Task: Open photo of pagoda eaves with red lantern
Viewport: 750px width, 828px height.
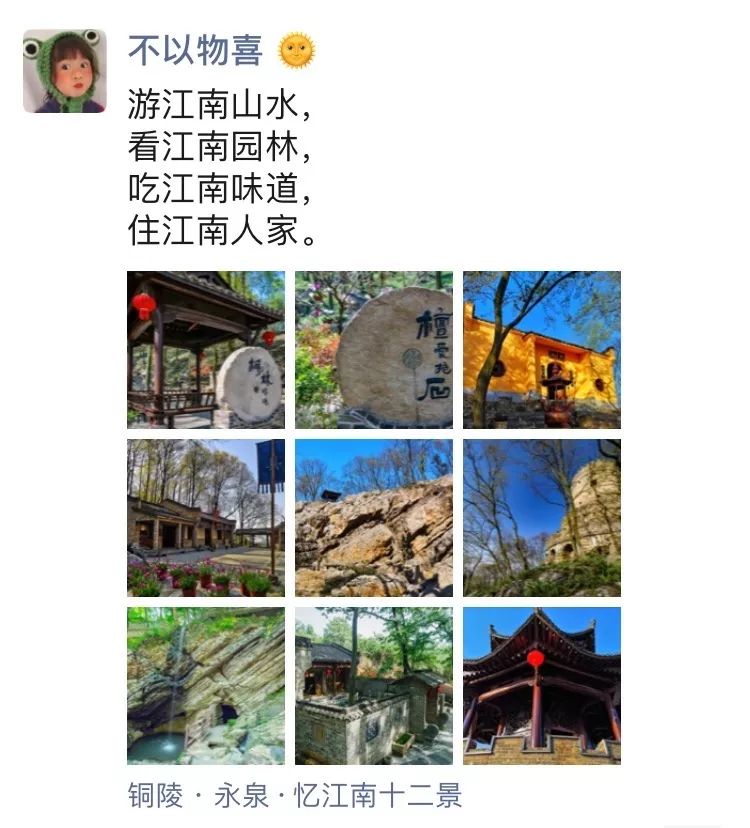Action: tap(542, 686)
